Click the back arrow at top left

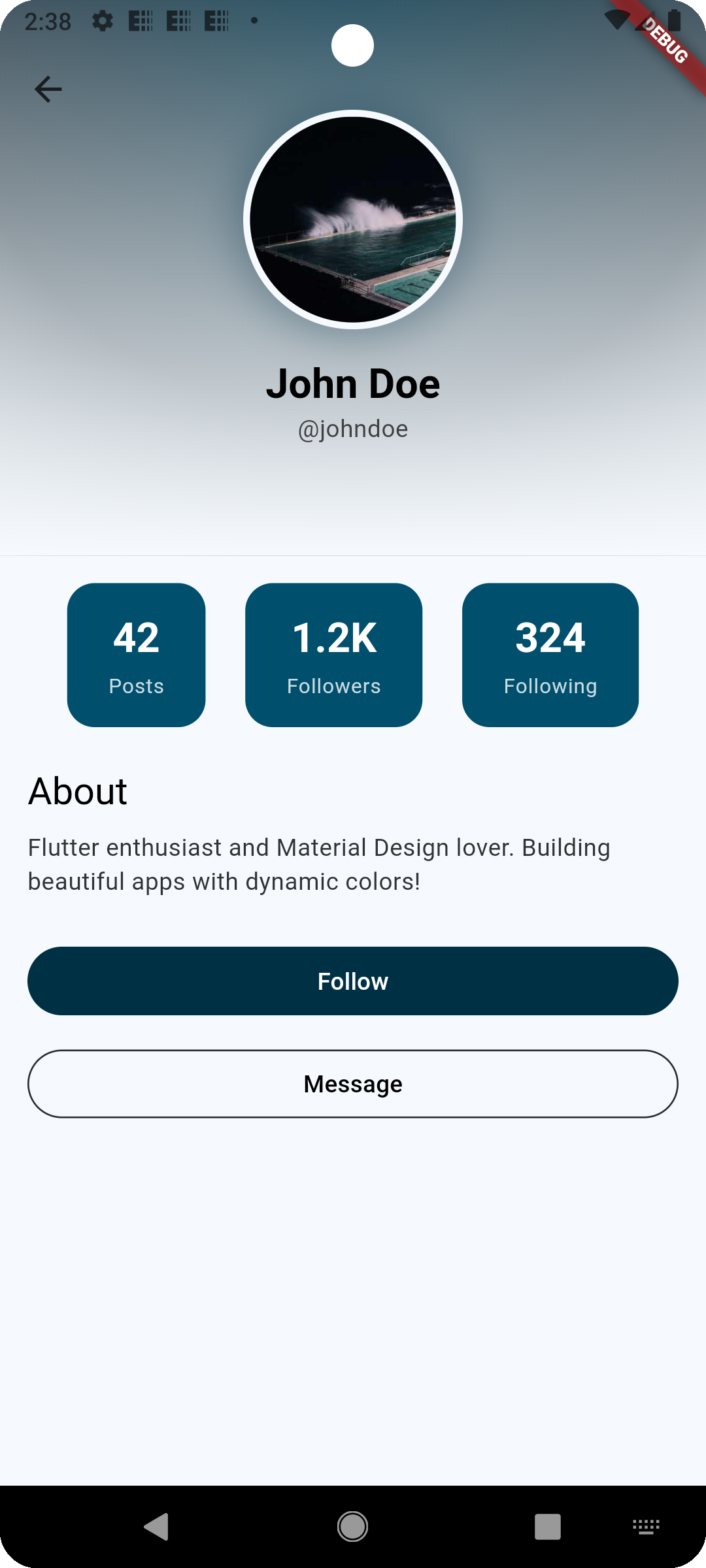click(x=48, y=88)
